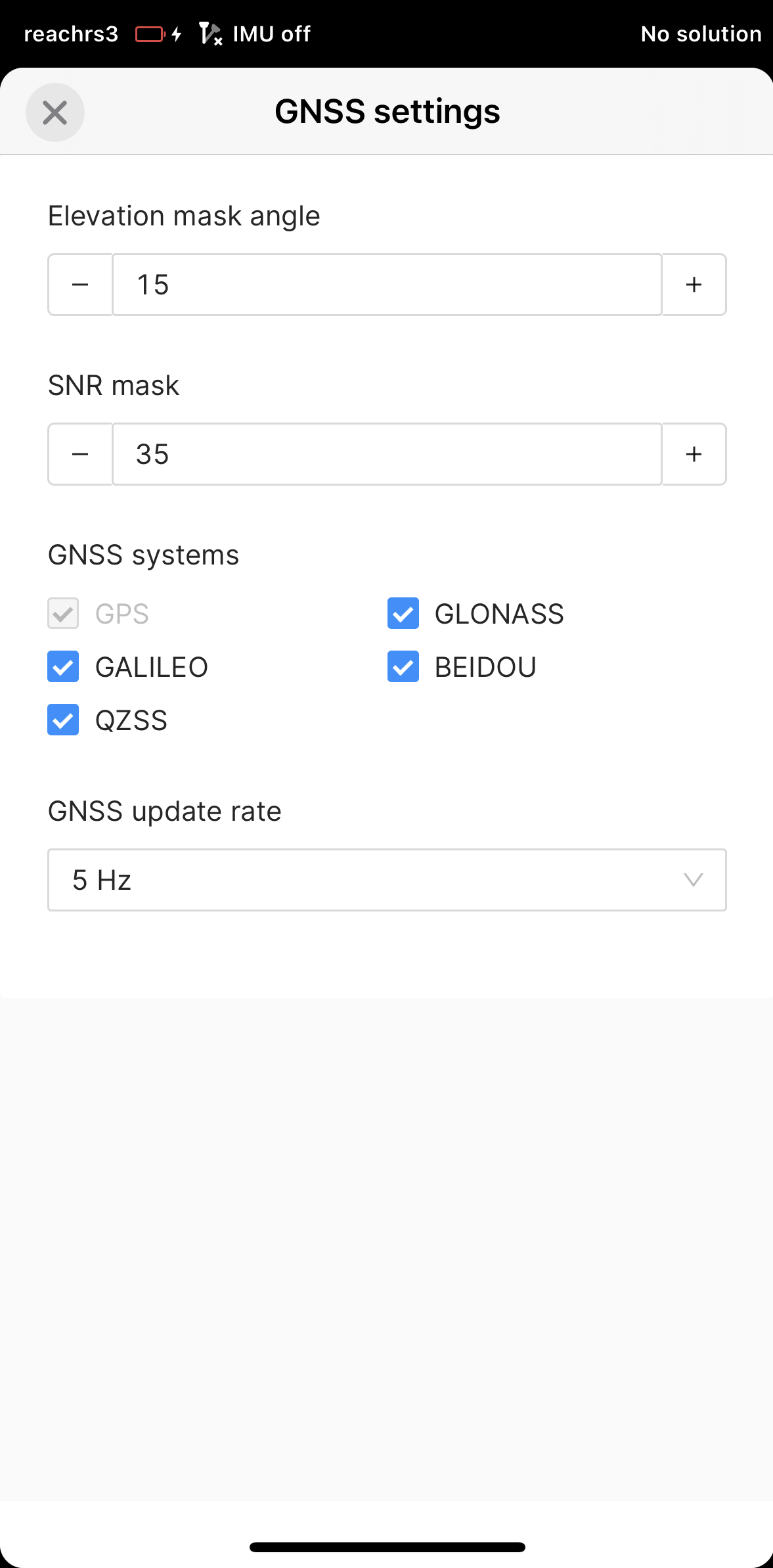Increase the SNR mask value
The width and height of the screenshot is (773, 1568).
point(694,454)
